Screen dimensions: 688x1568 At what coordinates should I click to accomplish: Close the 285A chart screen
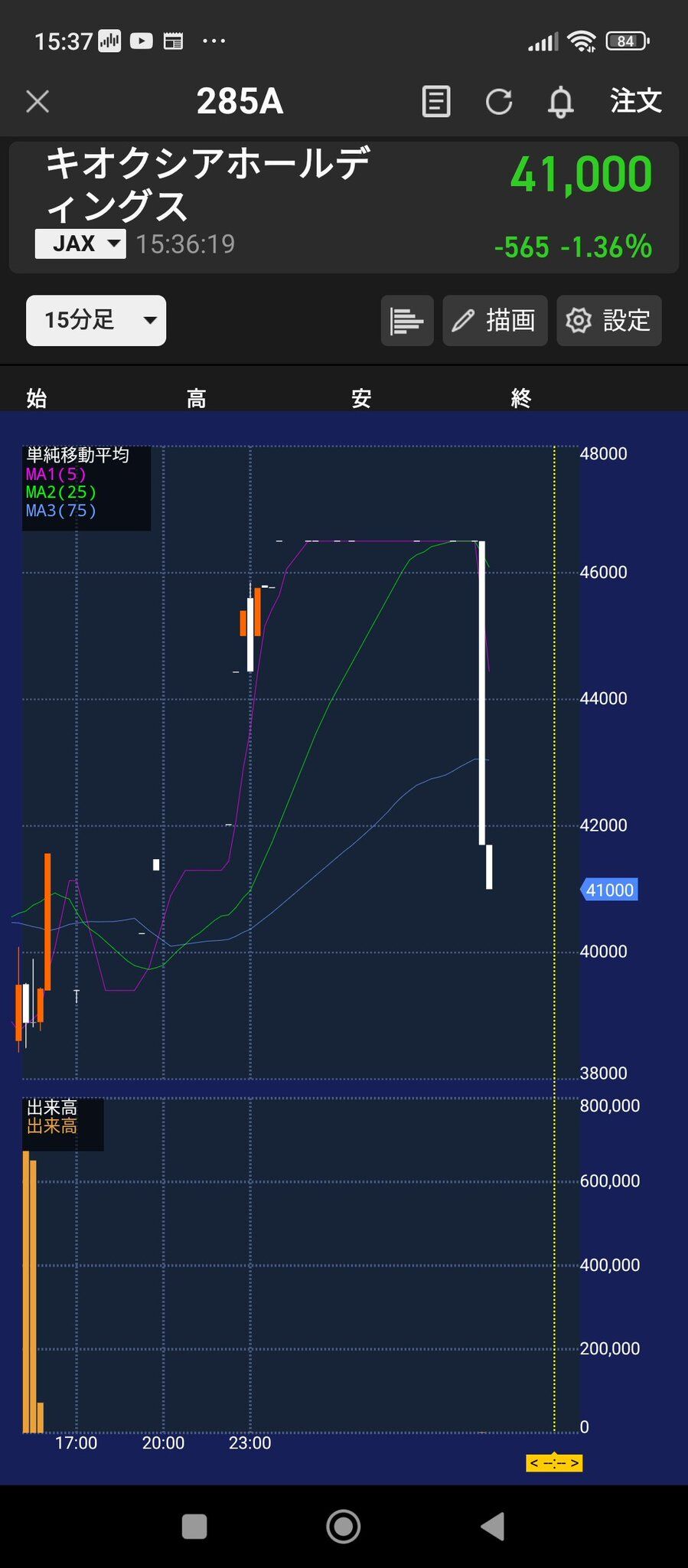pos(37,101)
